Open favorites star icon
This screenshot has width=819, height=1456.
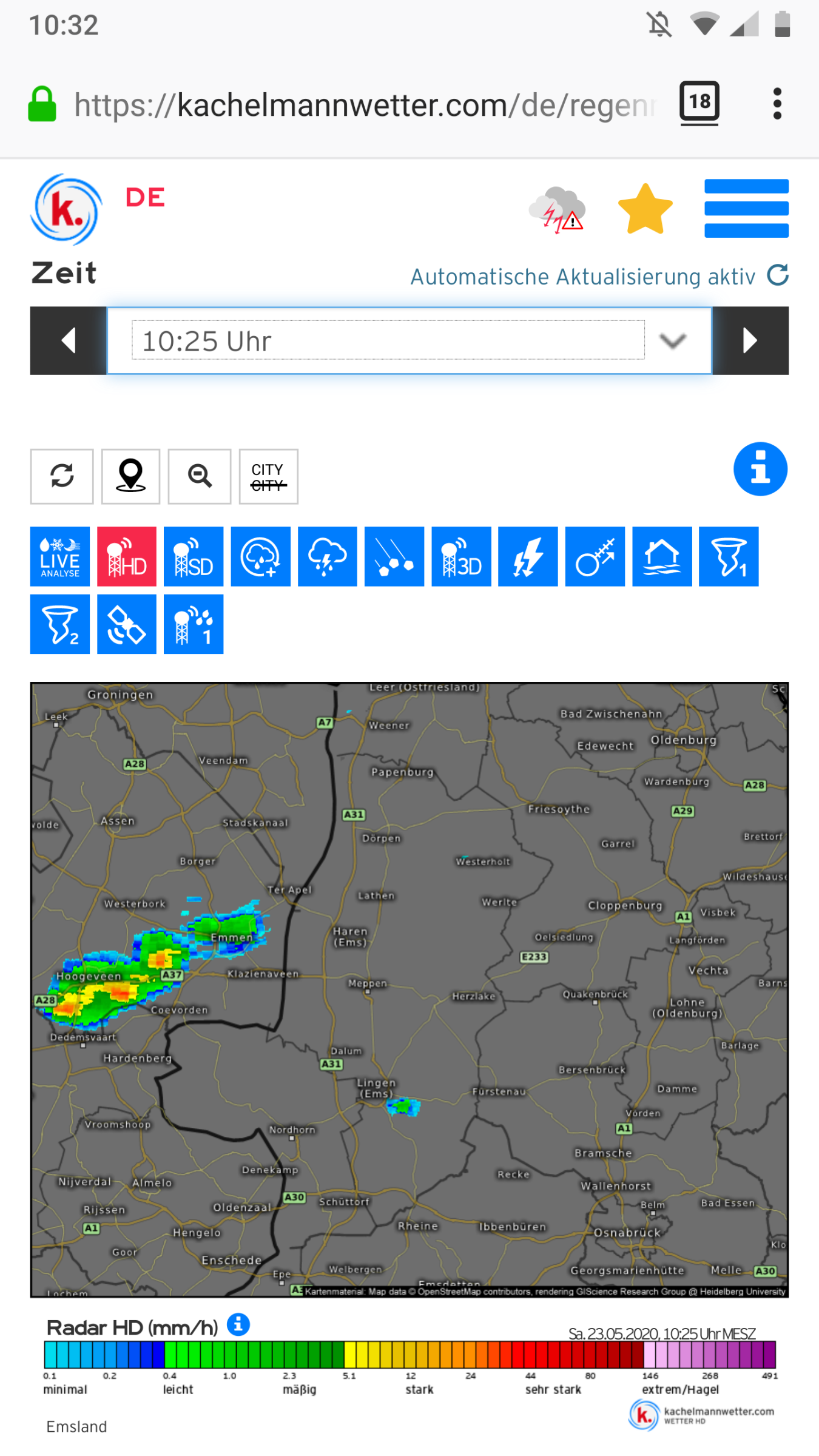645,209
